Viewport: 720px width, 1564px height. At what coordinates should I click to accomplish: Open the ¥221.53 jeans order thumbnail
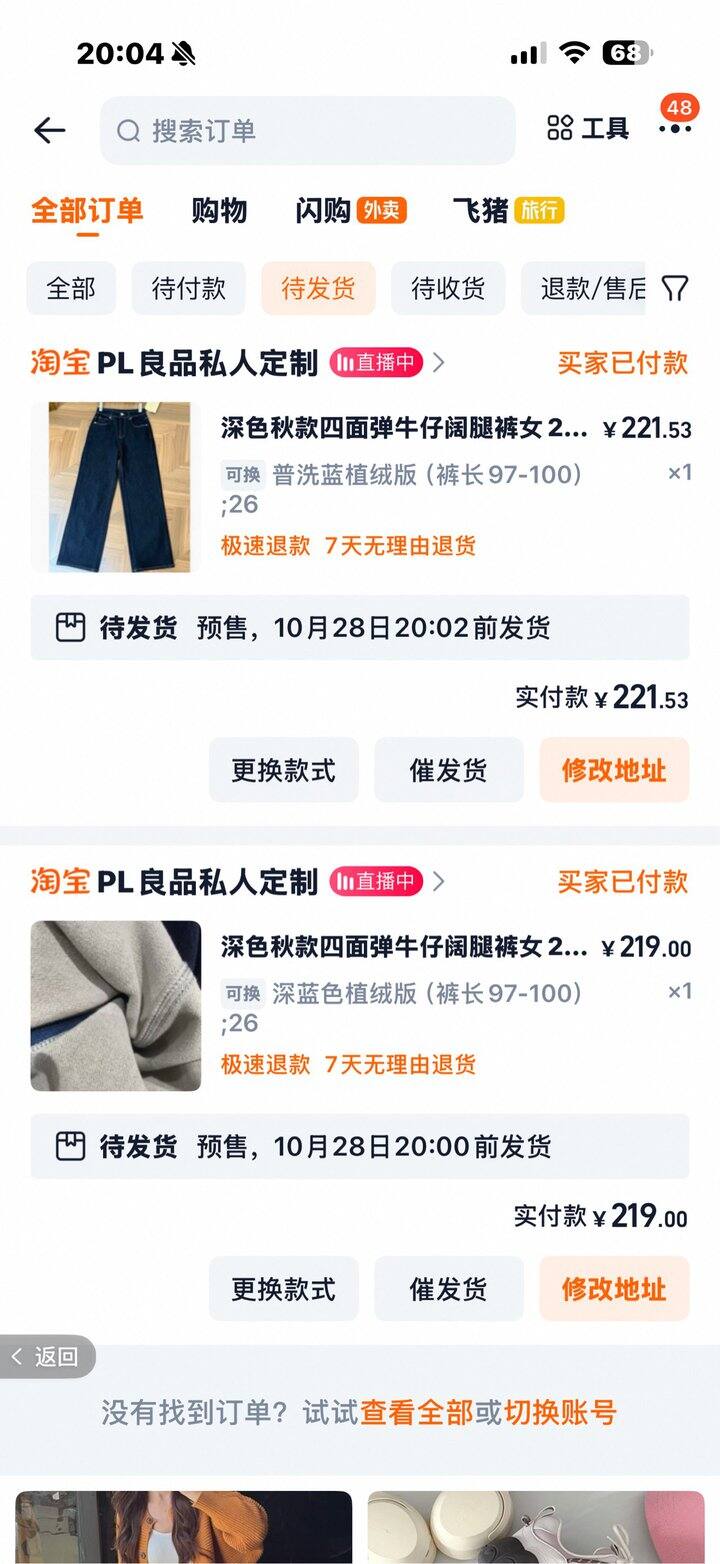point(115,487)
